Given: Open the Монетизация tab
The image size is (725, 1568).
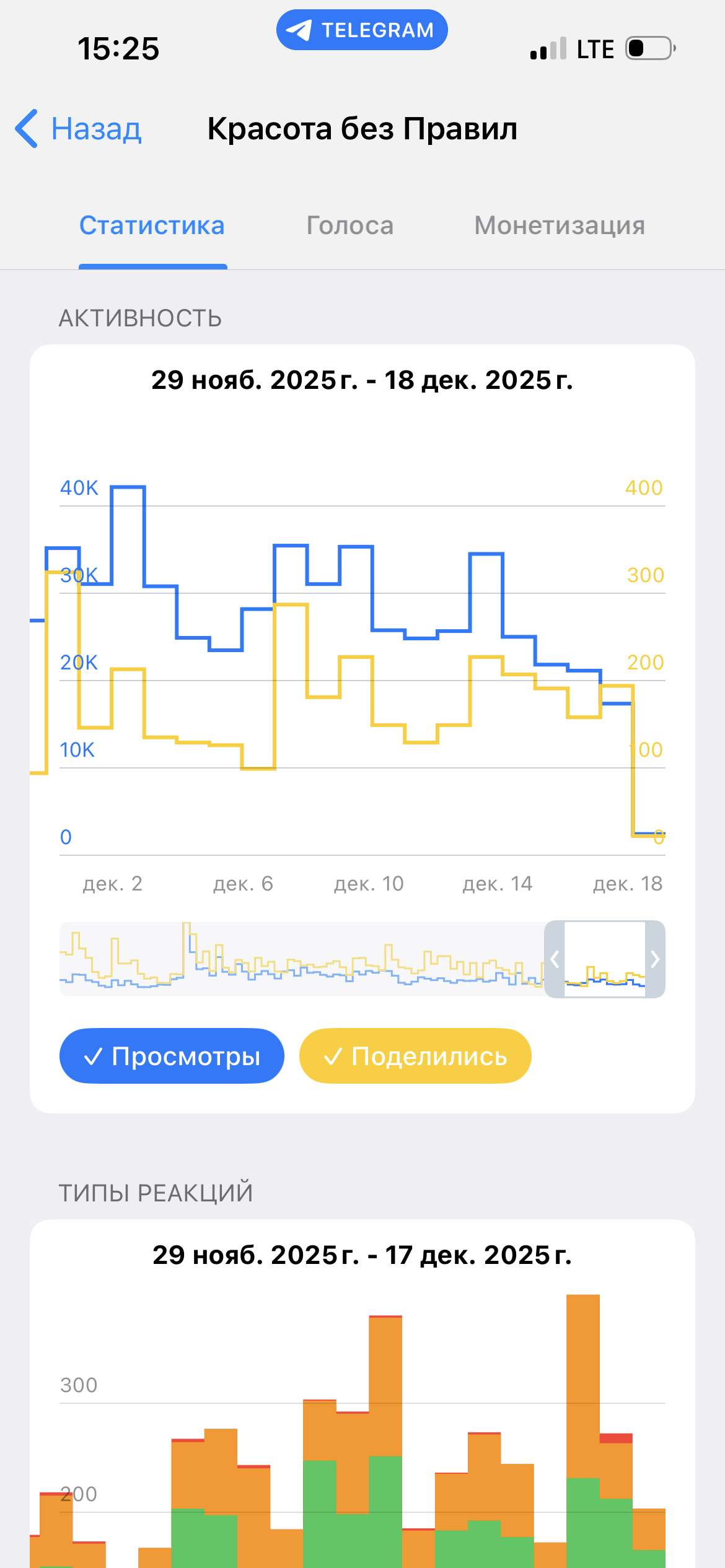Looking at the screenshot, I should pos(560,225).
